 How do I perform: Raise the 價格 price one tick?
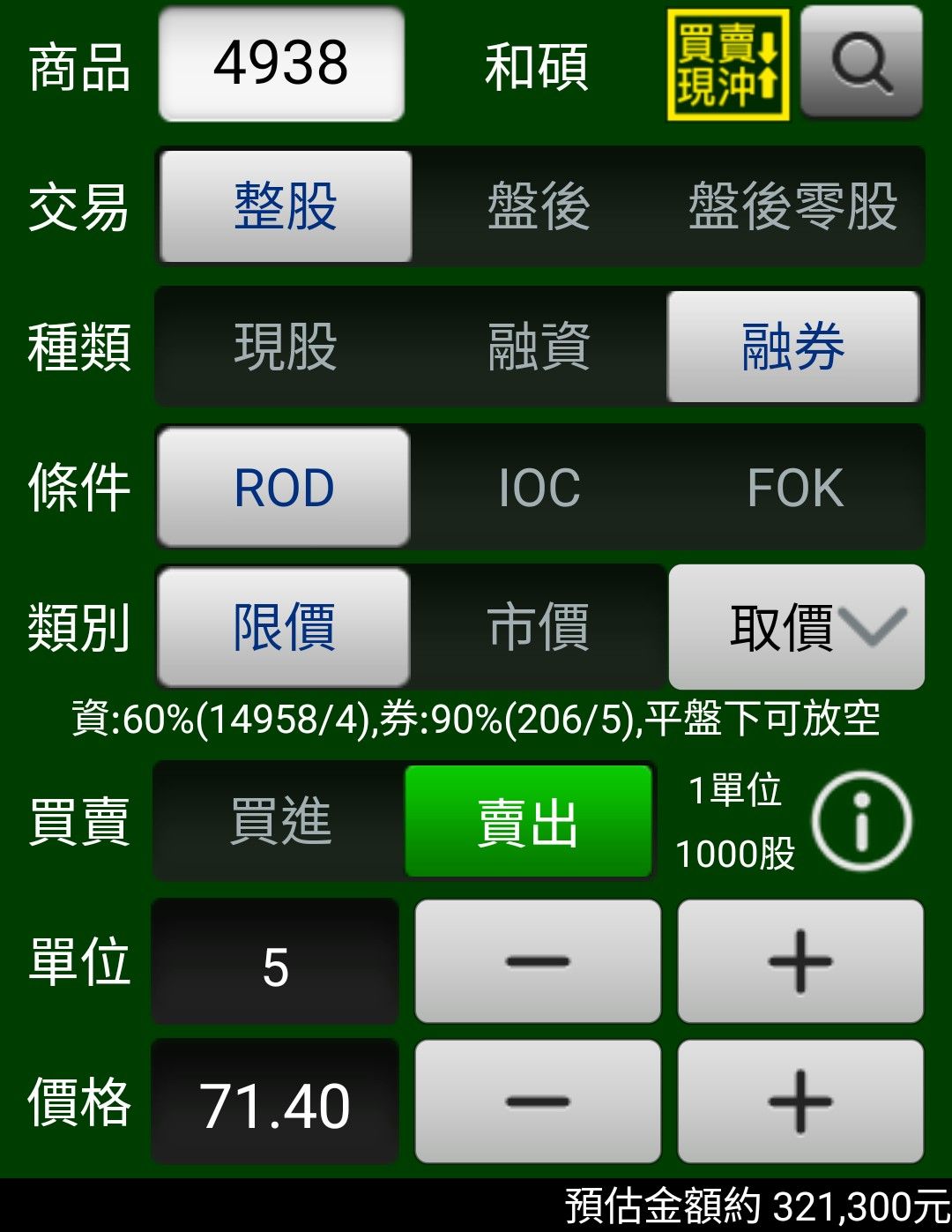800,1101
